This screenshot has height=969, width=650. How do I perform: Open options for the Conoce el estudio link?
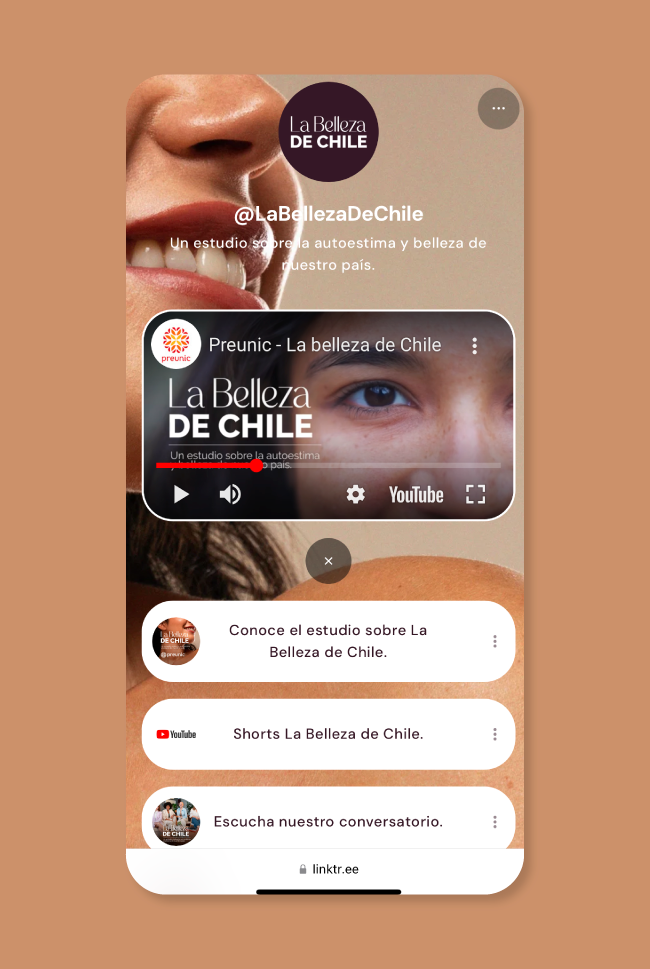click(494, 641)
